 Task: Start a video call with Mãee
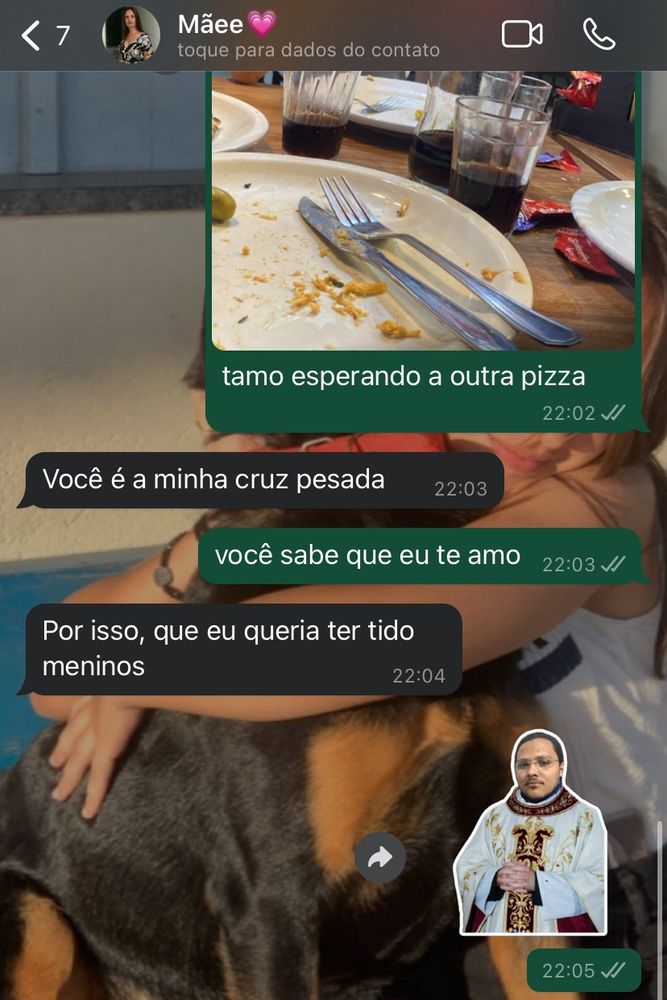click(522, 34)
